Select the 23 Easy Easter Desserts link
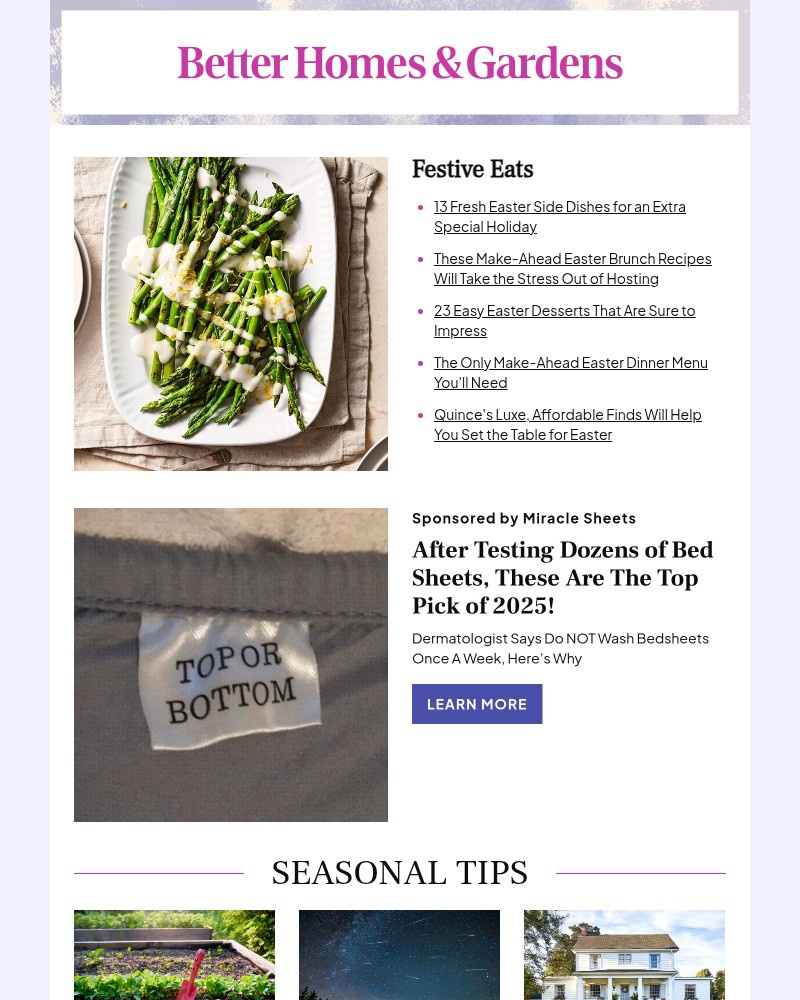The height and width of the screenshot is (1000, 800). [x=564, y=320]
